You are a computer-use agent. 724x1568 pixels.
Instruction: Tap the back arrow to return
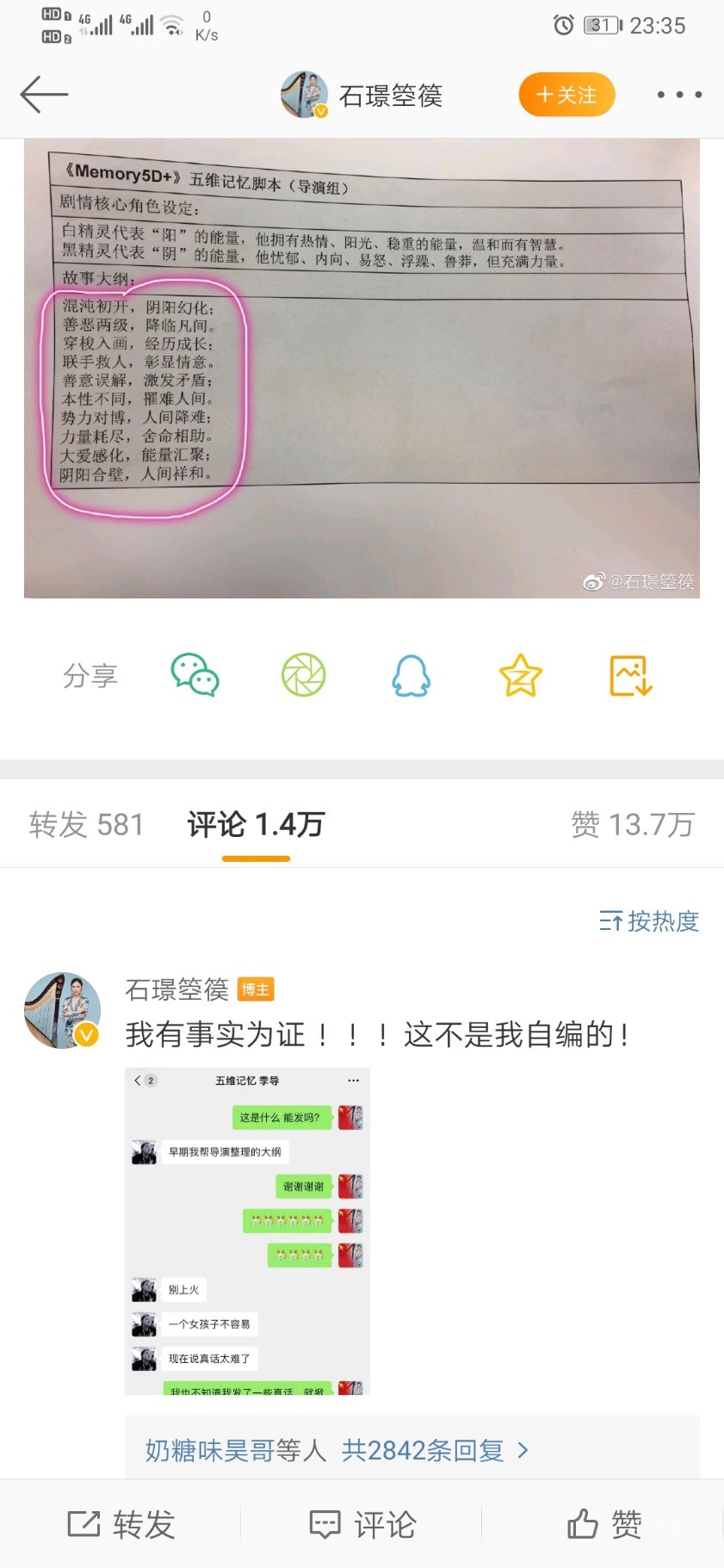click(43, 95)
